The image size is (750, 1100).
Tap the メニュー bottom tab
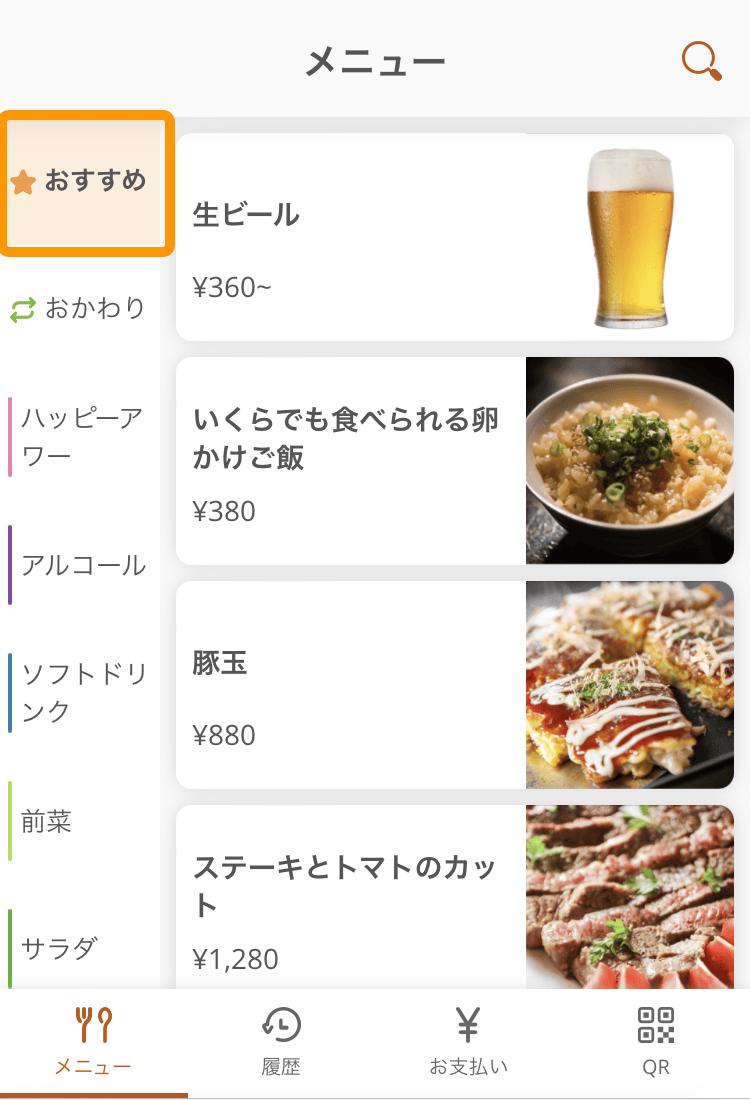coord(93,1042)
